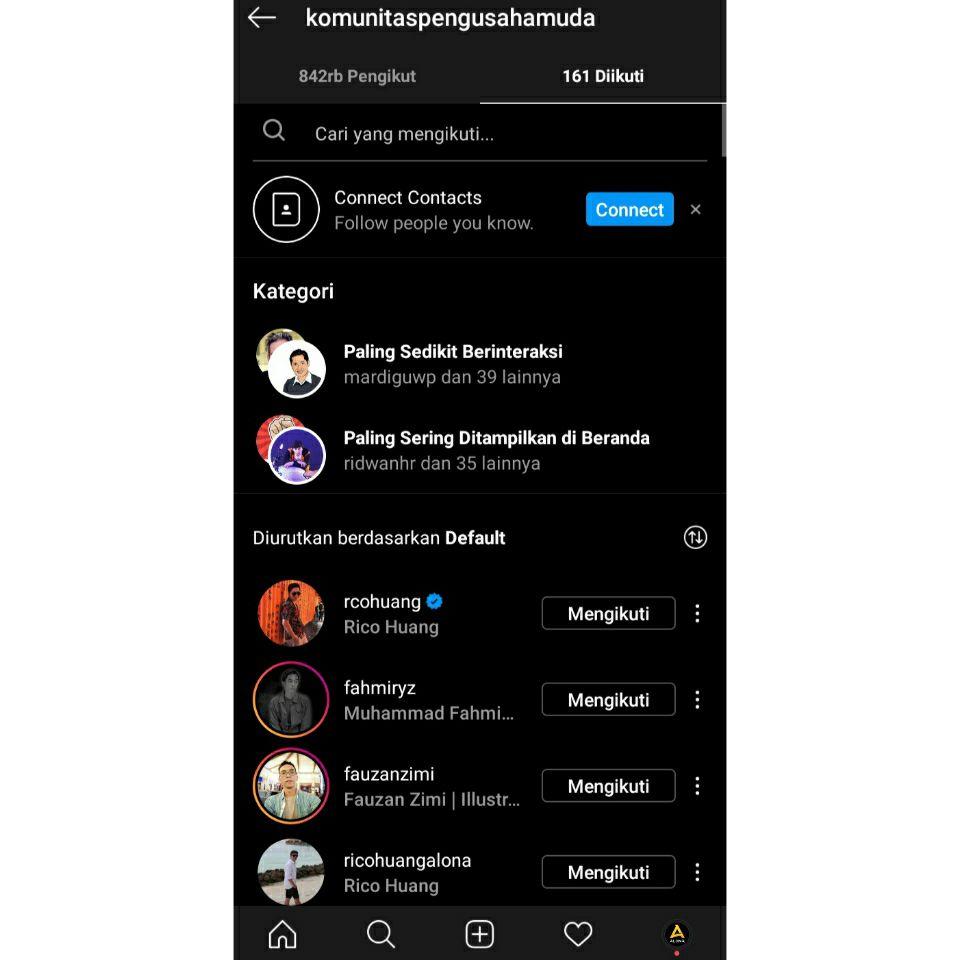Tap the Cari yang mengikuti search field
Image resolution: width=960 pixels, height=960 pixels.
(x=480, y=133)
